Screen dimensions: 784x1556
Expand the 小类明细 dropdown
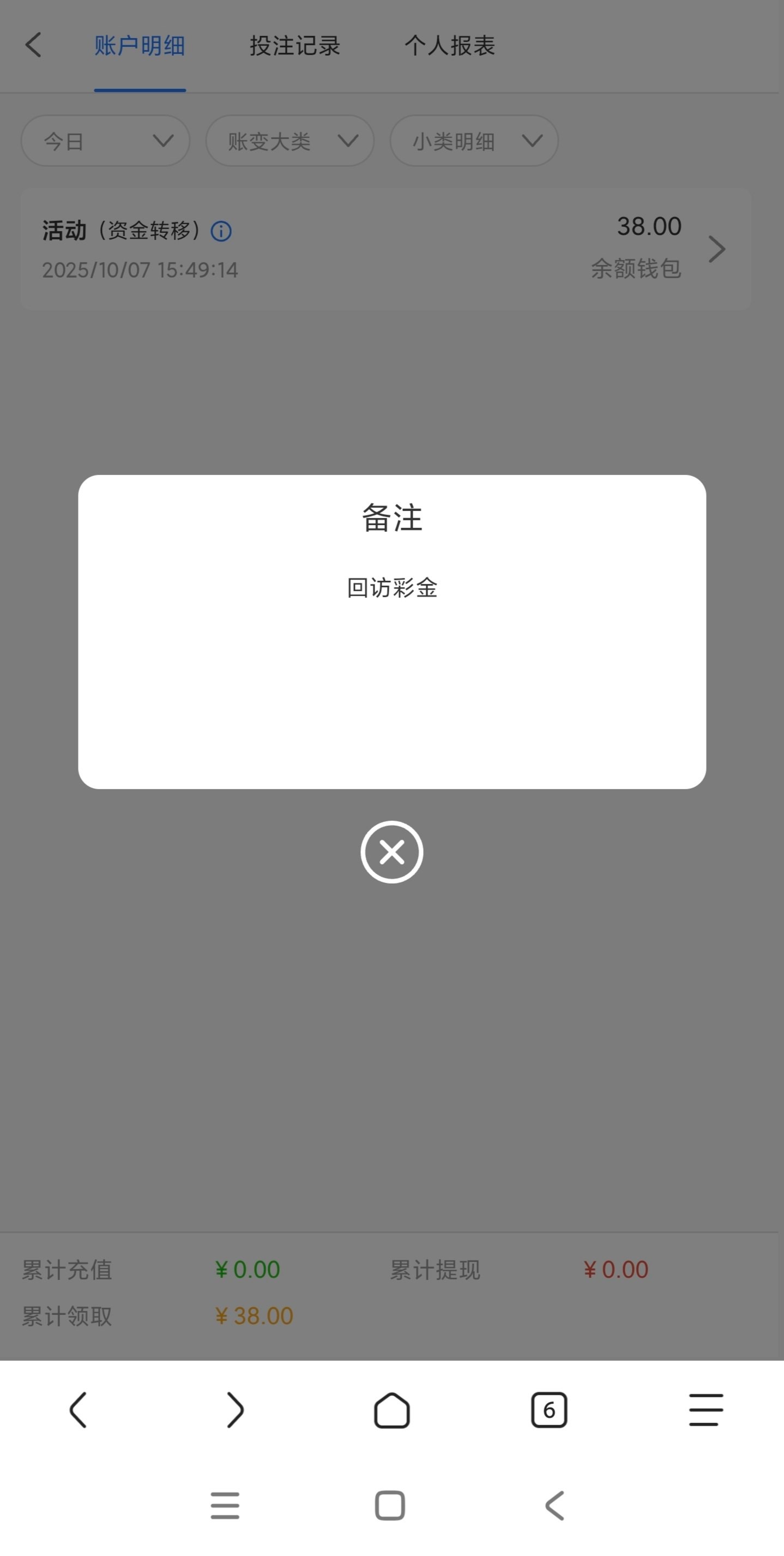(x=474, y=141)
